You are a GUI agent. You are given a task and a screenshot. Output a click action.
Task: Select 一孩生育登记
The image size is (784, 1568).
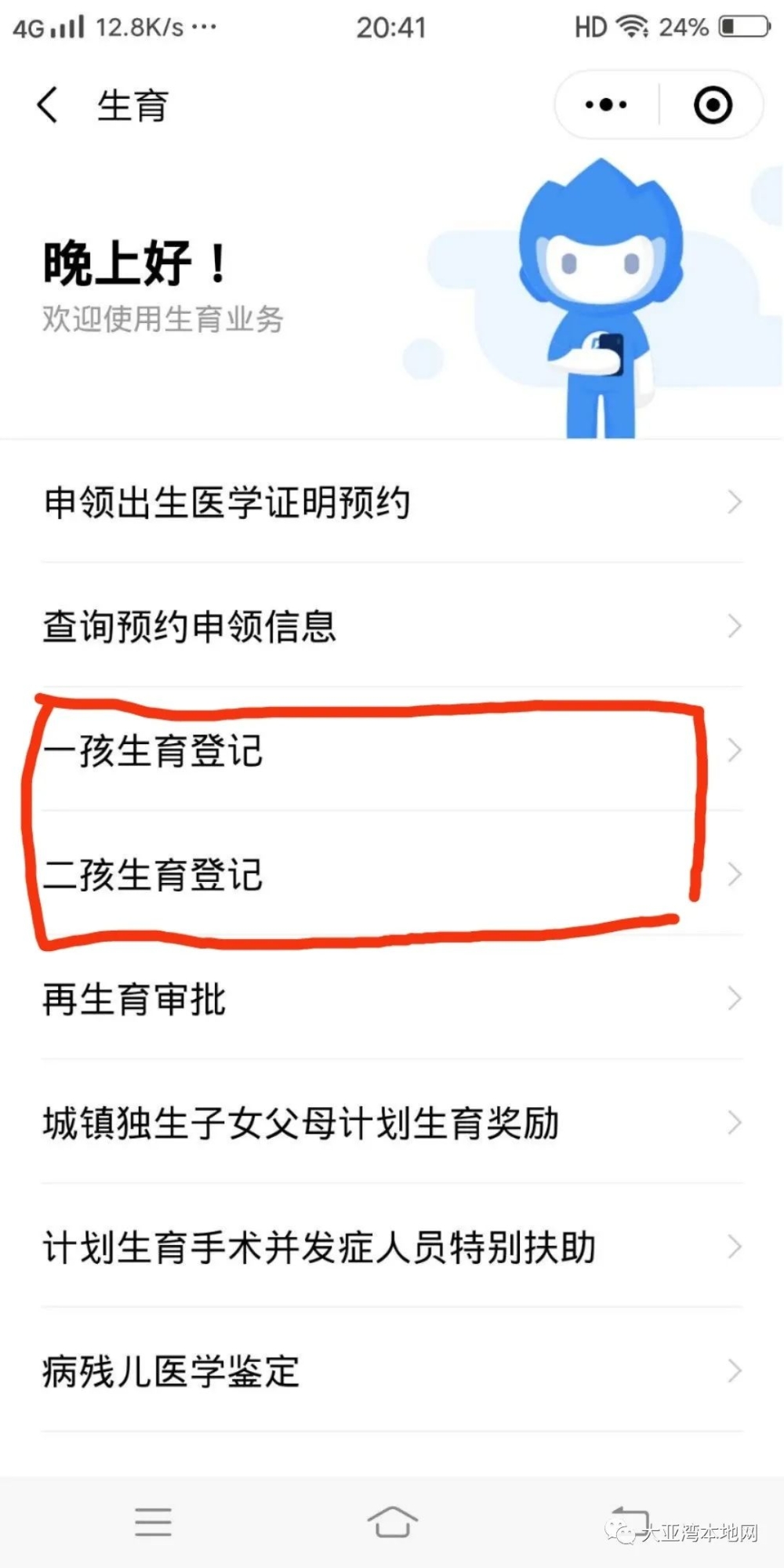392,750
